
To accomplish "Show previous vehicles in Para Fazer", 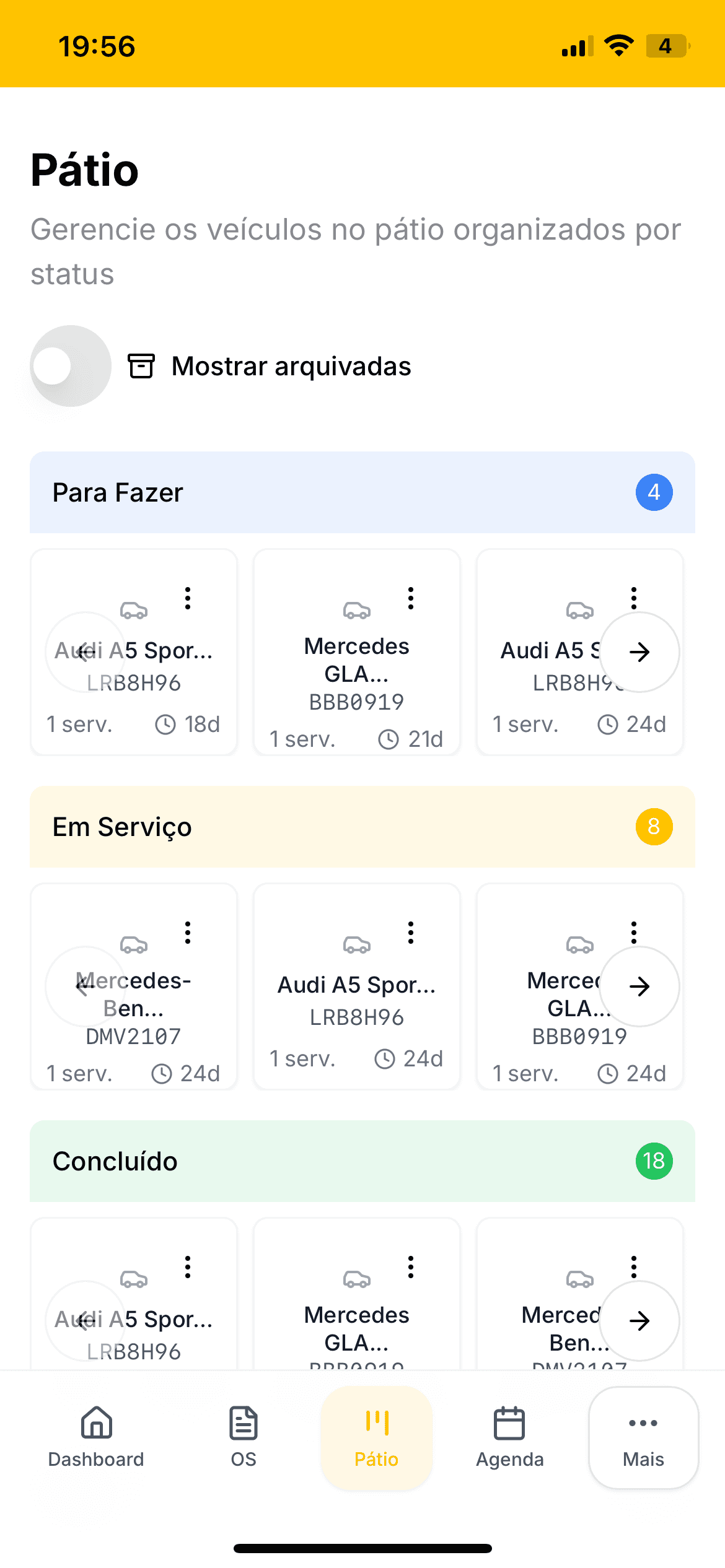I will click(x=85, y=651).
